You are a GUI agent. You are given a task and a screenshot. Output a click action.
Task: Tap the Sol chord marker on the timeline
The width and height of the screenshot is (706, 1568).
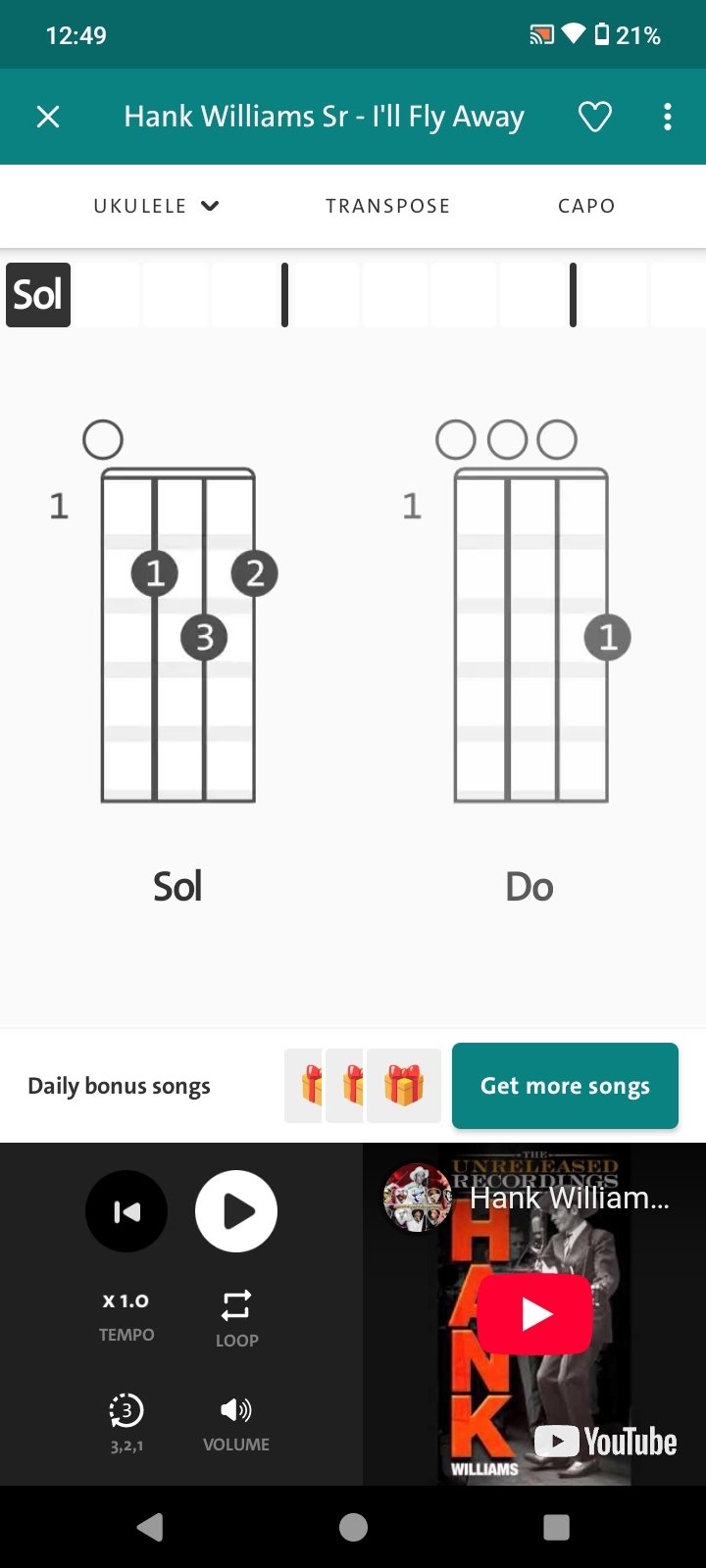pyautogui.click(x=37, y=294)
